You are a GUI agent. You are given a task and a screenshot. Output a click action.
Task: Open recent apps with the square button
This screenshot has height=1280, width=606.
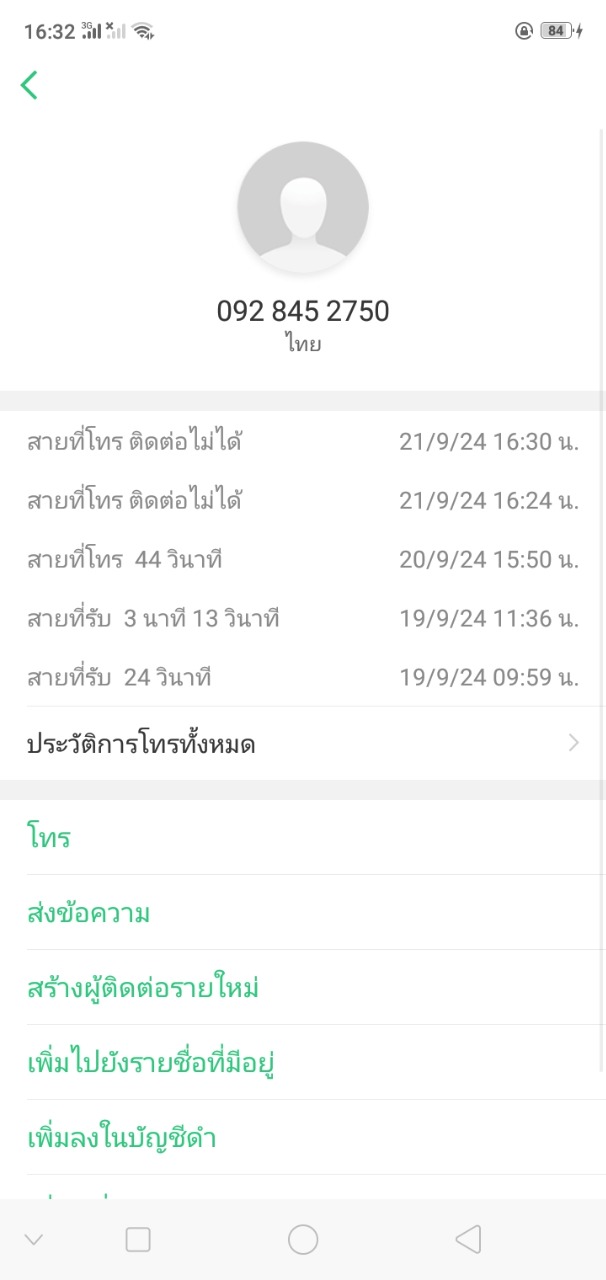tap(138, 1240)
